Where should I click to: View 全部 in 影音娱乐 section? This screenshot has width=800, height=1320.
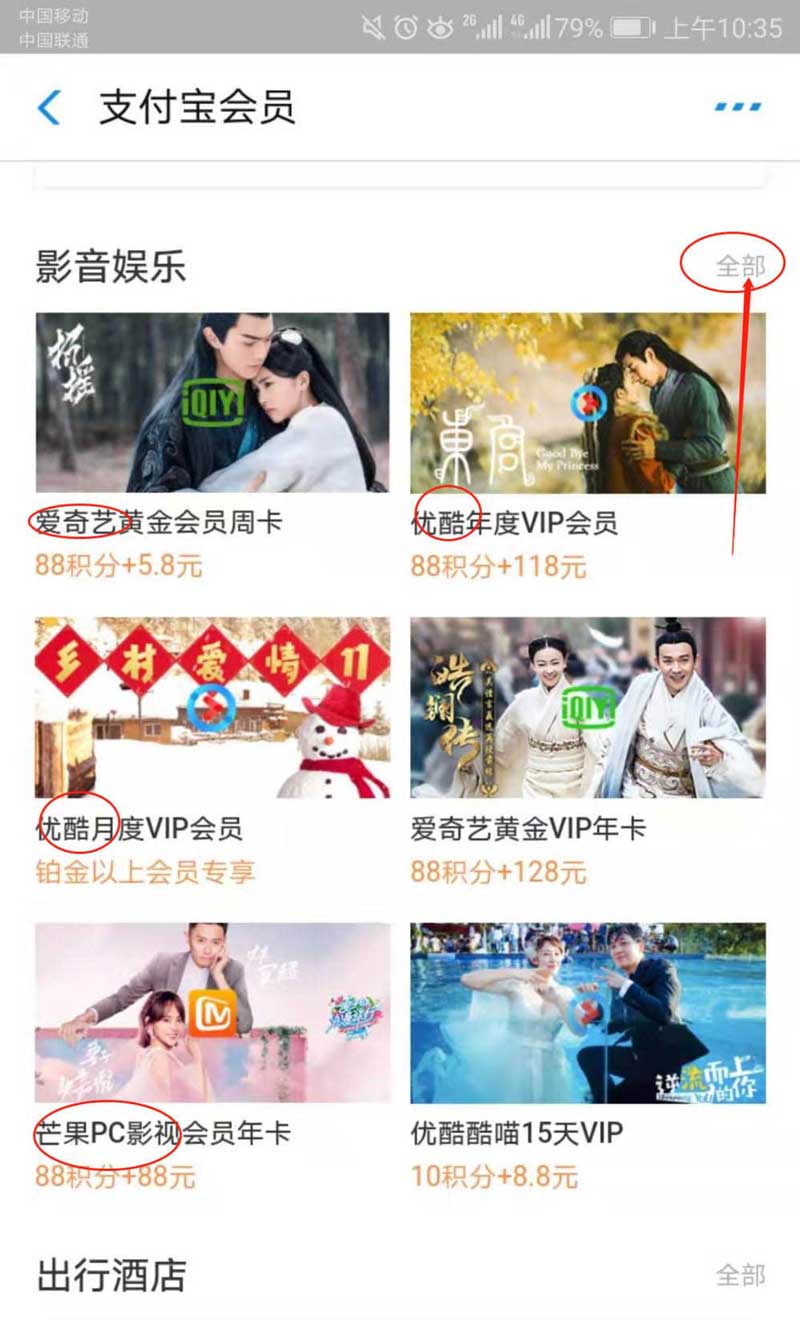740,266
